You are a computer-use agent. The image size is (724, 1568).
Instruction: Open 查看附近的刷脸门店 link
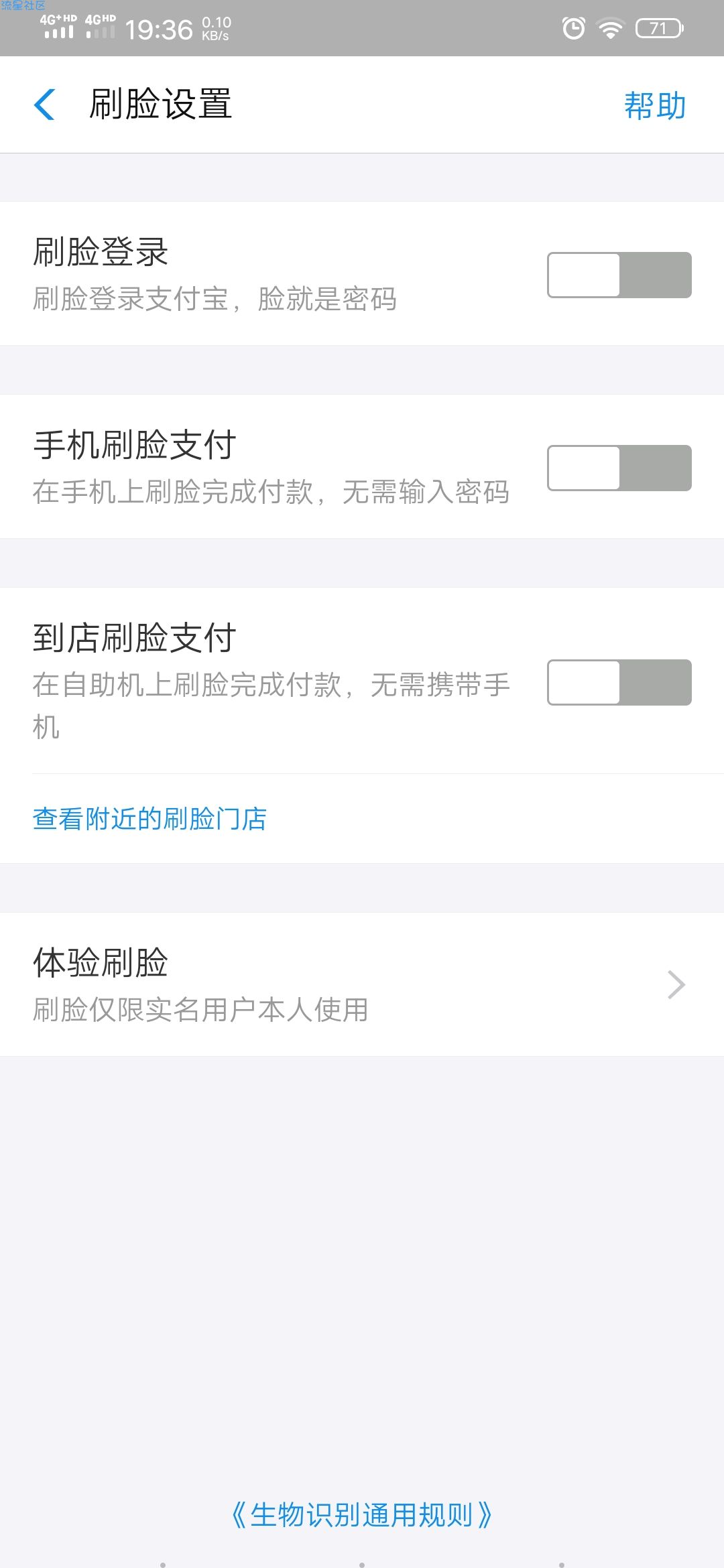point(149,819)
